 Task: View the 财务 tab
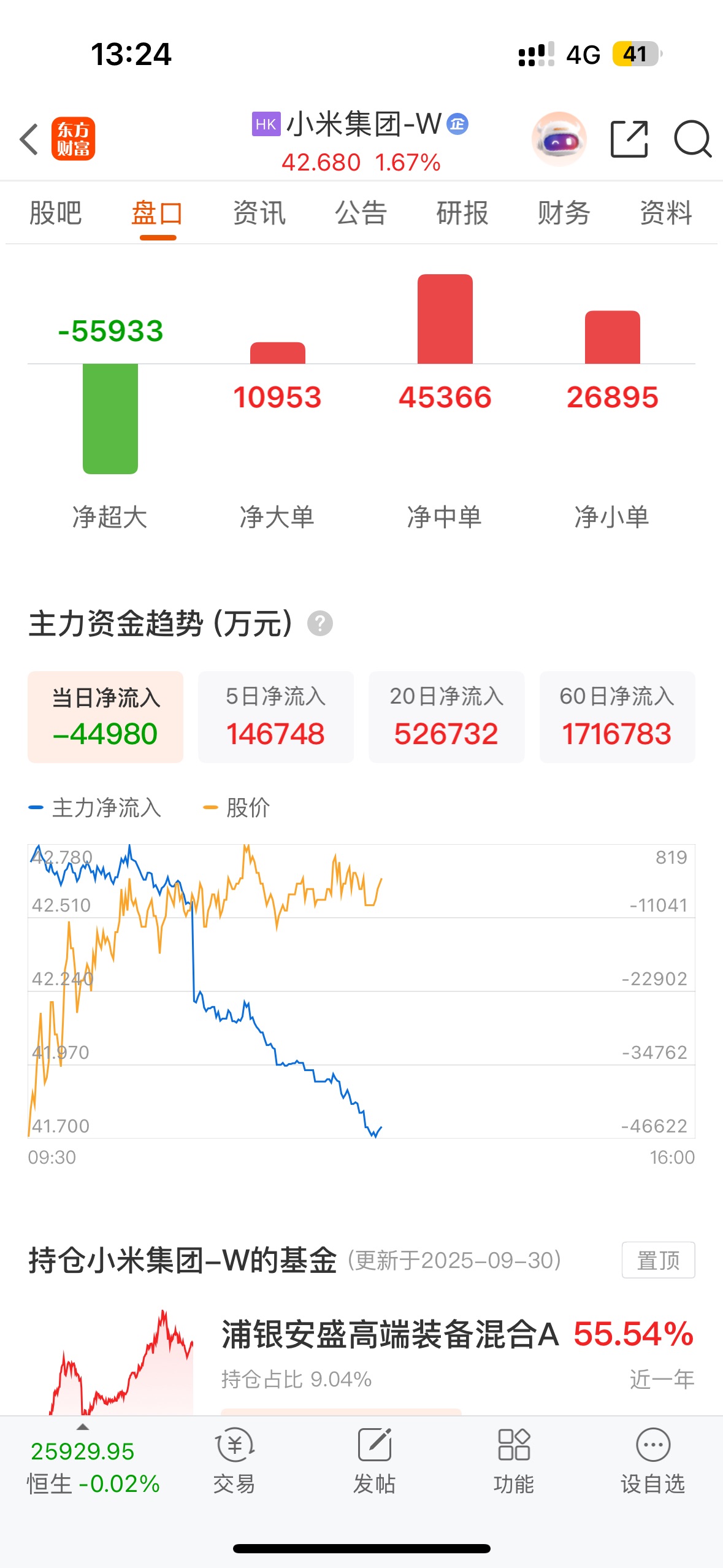pyautogui.click(x=564, y=213)
